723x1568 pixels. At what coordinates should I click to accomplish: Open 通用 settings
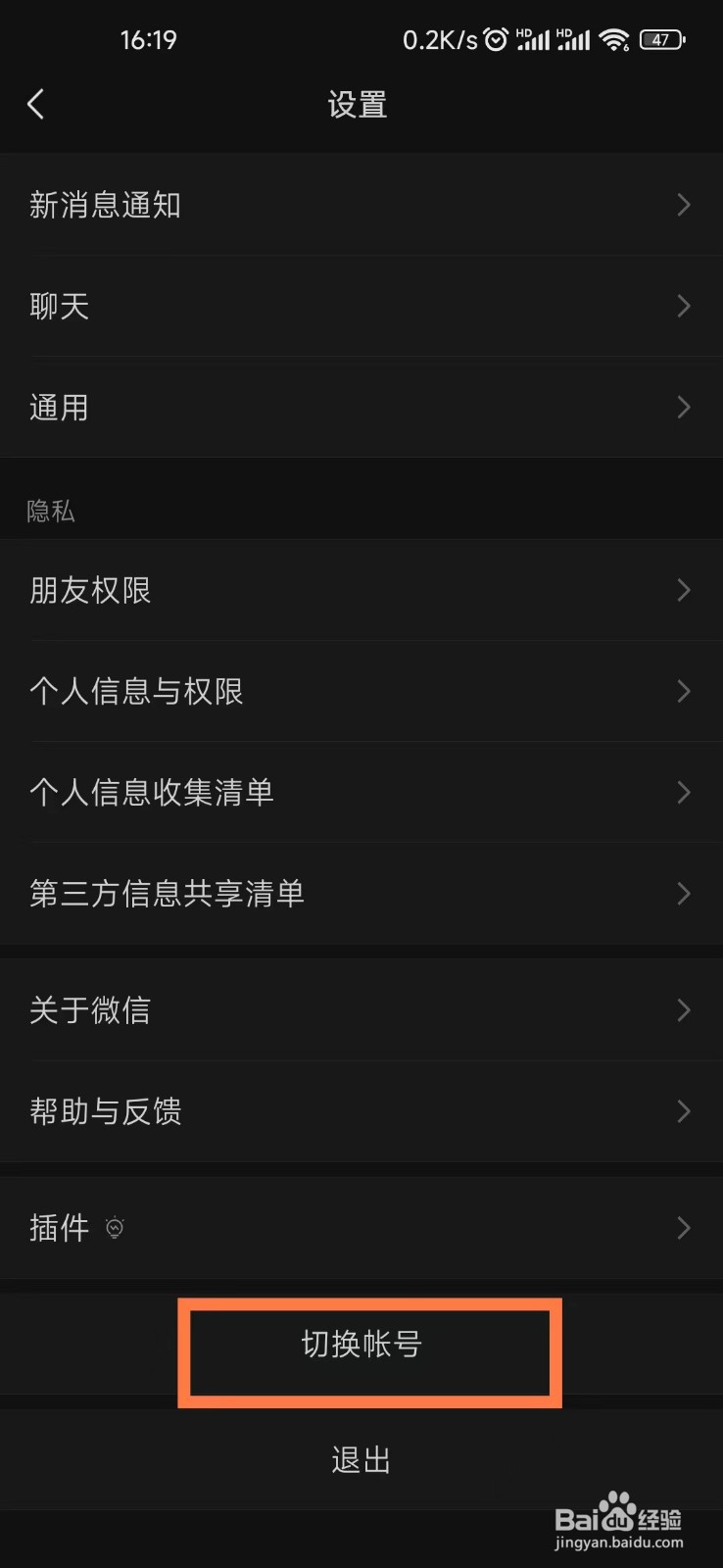point(361,407)
